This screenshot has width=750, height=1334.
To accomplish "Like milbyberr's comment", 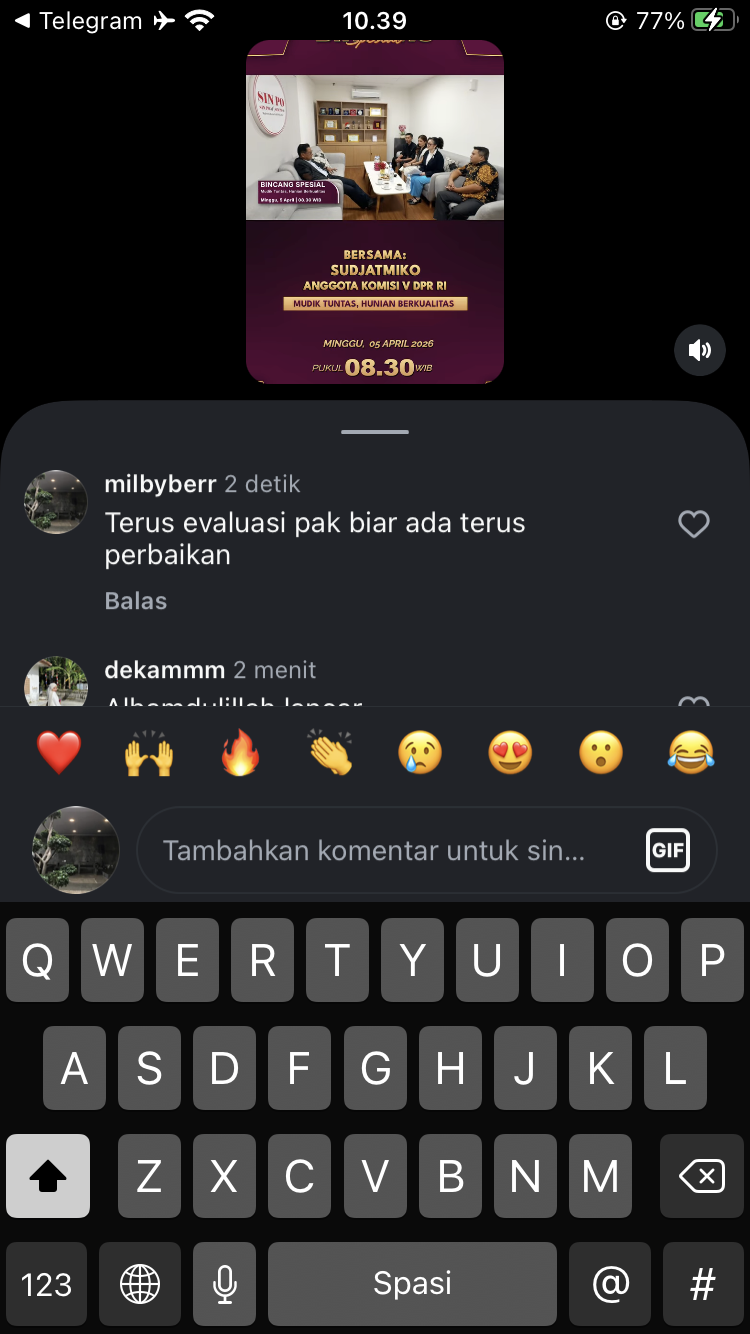I will coord(693,524).
